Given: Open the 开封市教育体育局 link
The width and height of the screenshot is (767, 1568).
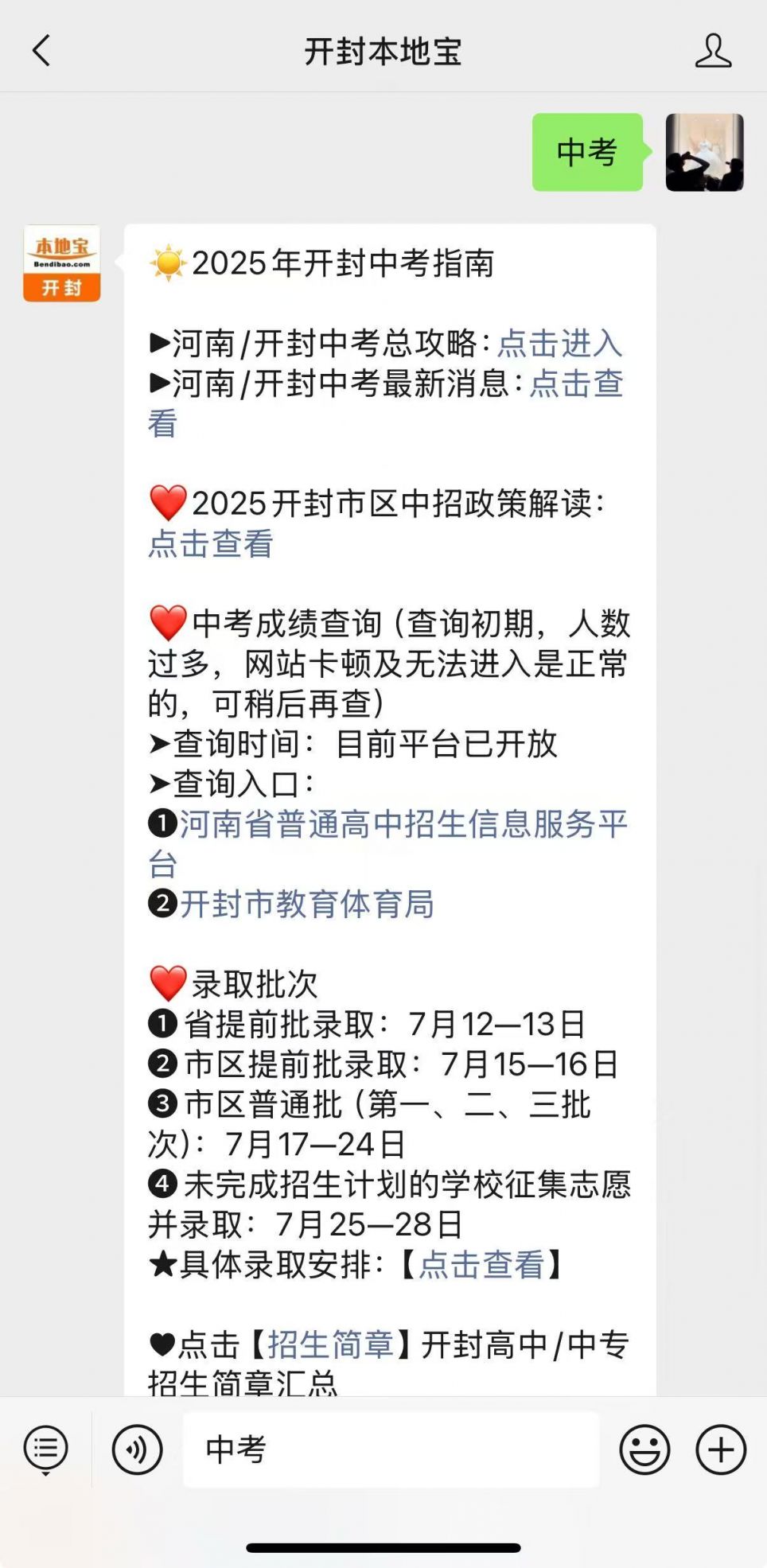Looking at the screenshot, I should (307, 905).
